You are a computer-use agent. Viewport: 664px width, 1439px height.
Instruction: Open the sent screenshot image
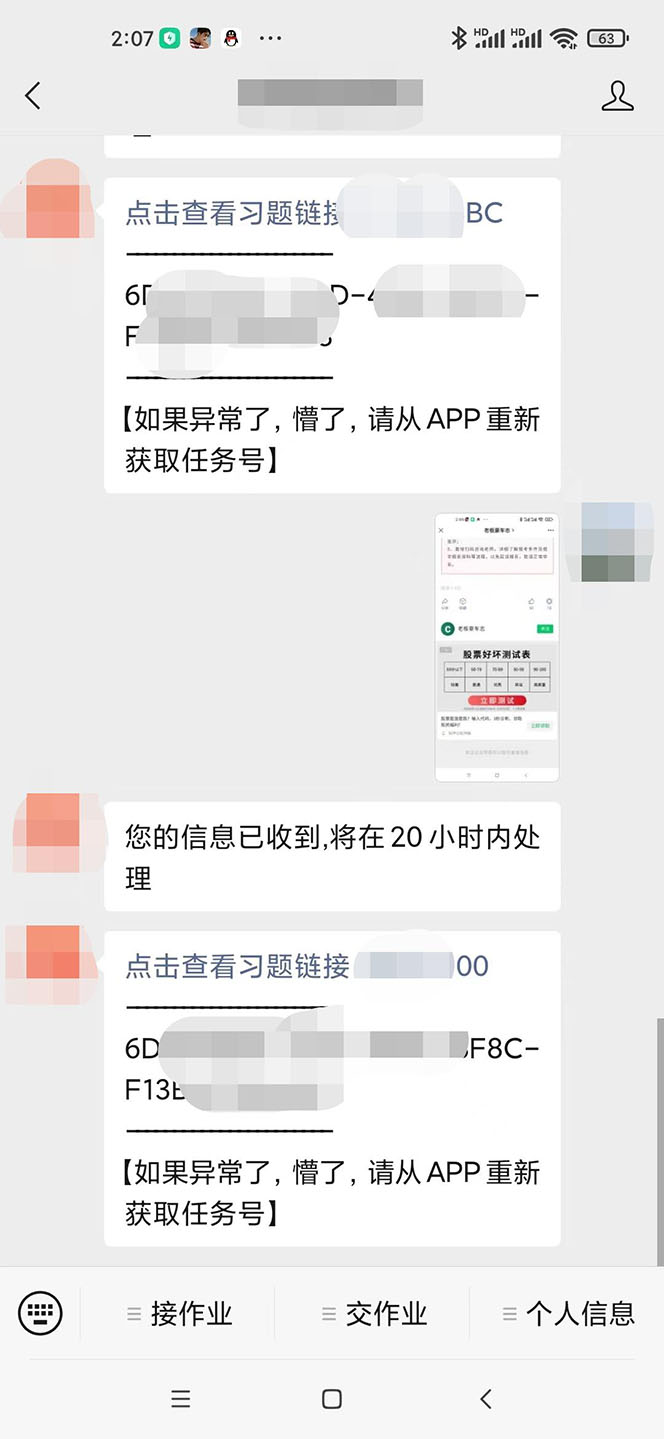coord(496,647)
